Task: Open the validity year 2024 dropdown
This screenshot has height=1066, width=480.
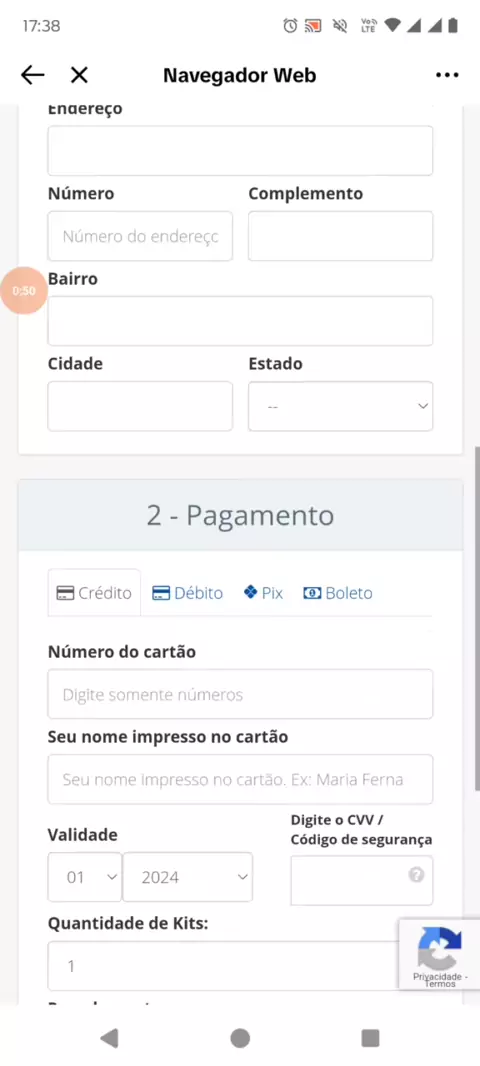Action: (x=188, y=877)
